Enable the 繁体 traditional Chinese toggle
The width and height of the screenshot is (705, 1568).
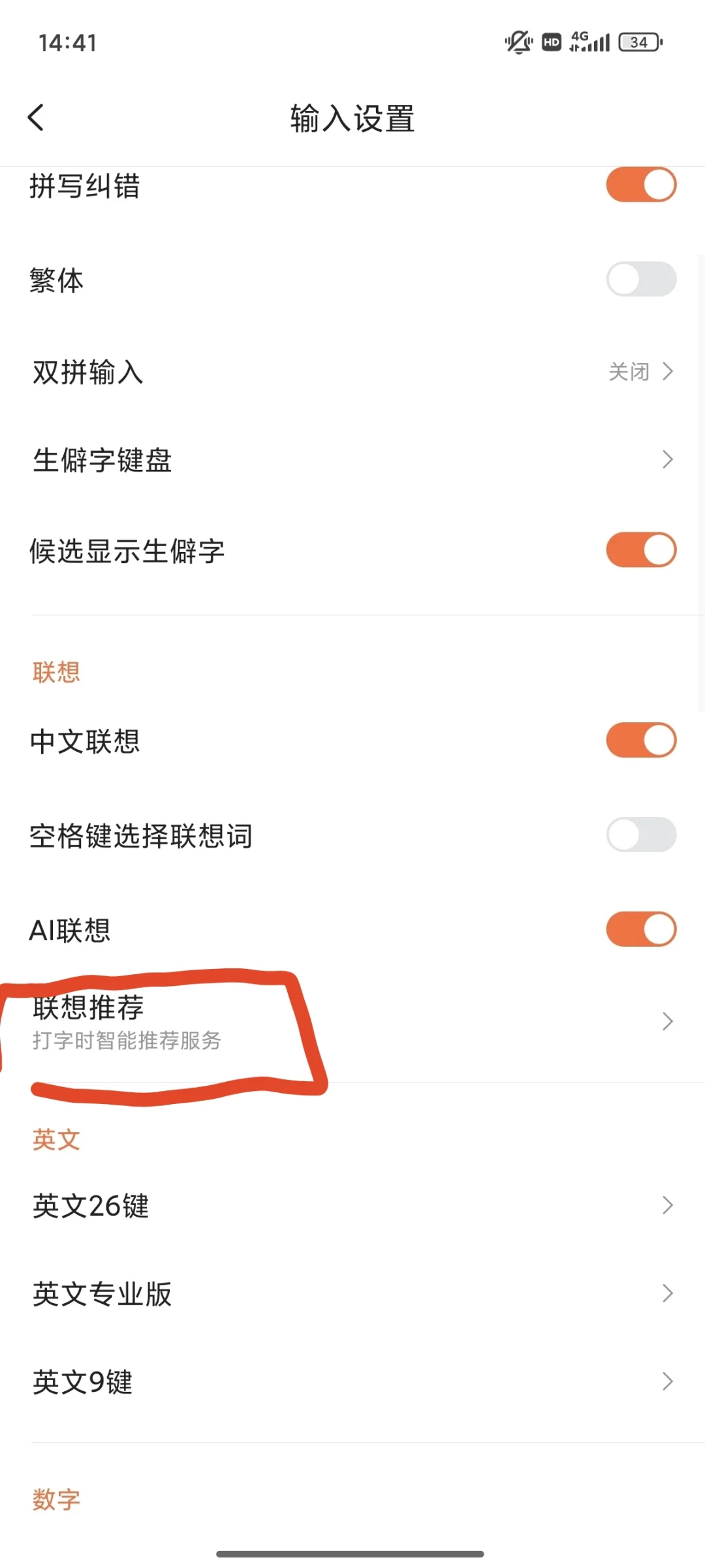(641, 279)
